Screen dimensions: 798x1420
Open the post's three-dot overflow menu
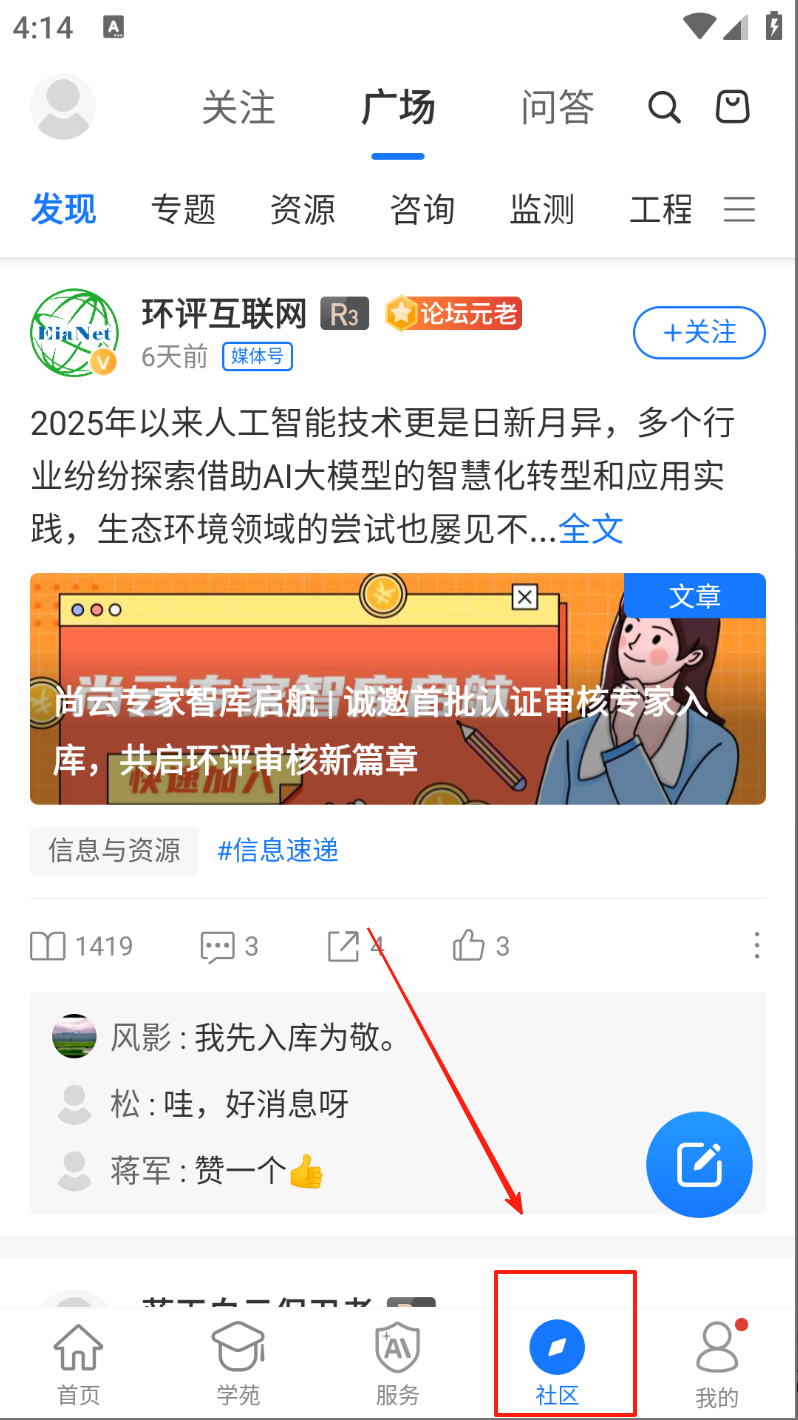(756, 946)
